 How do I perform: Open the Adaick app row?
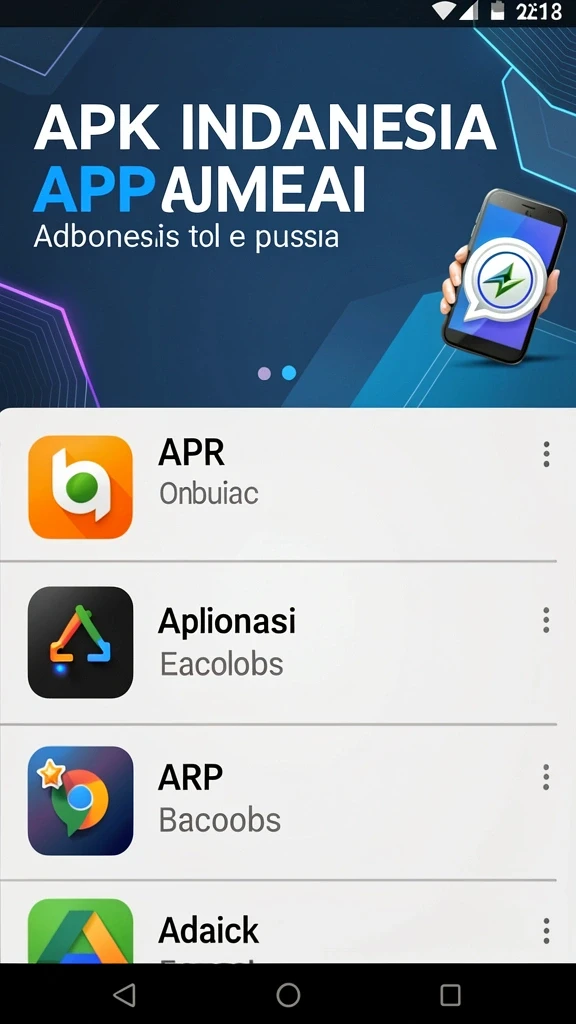(280, 922)
